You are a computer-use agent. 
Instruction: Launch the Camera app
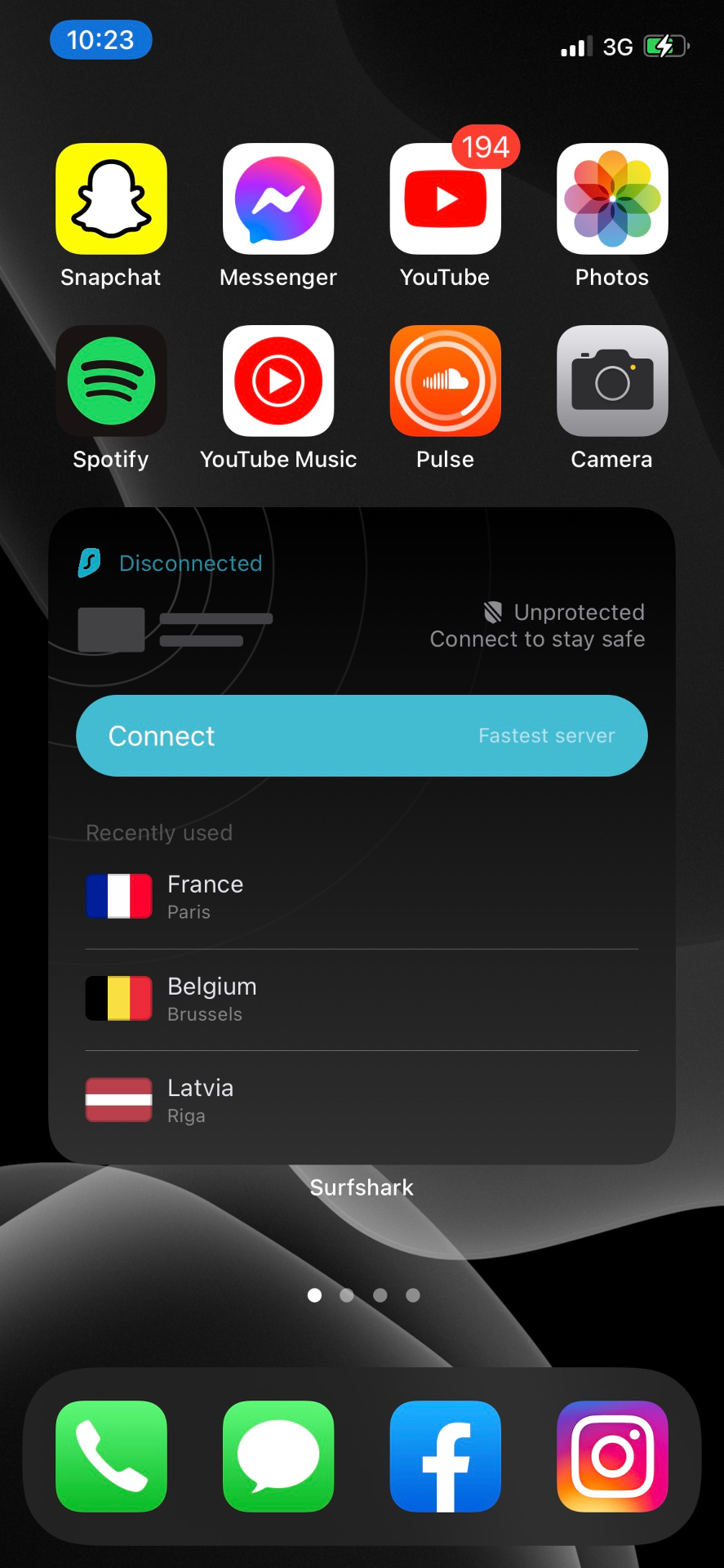[x=611, y=381]
